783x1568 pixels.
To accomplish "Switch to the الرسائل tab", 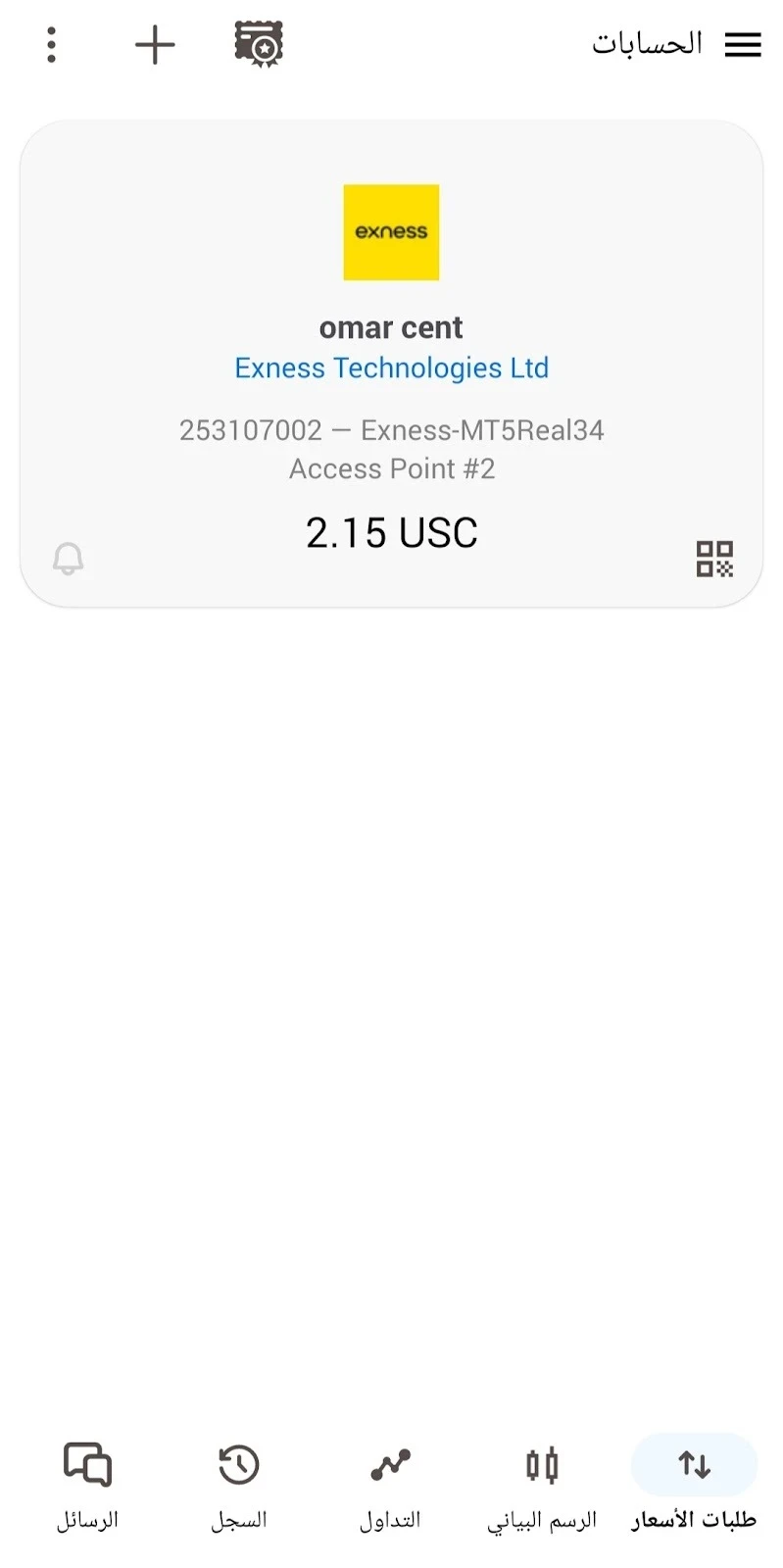I will point(88,1484).
